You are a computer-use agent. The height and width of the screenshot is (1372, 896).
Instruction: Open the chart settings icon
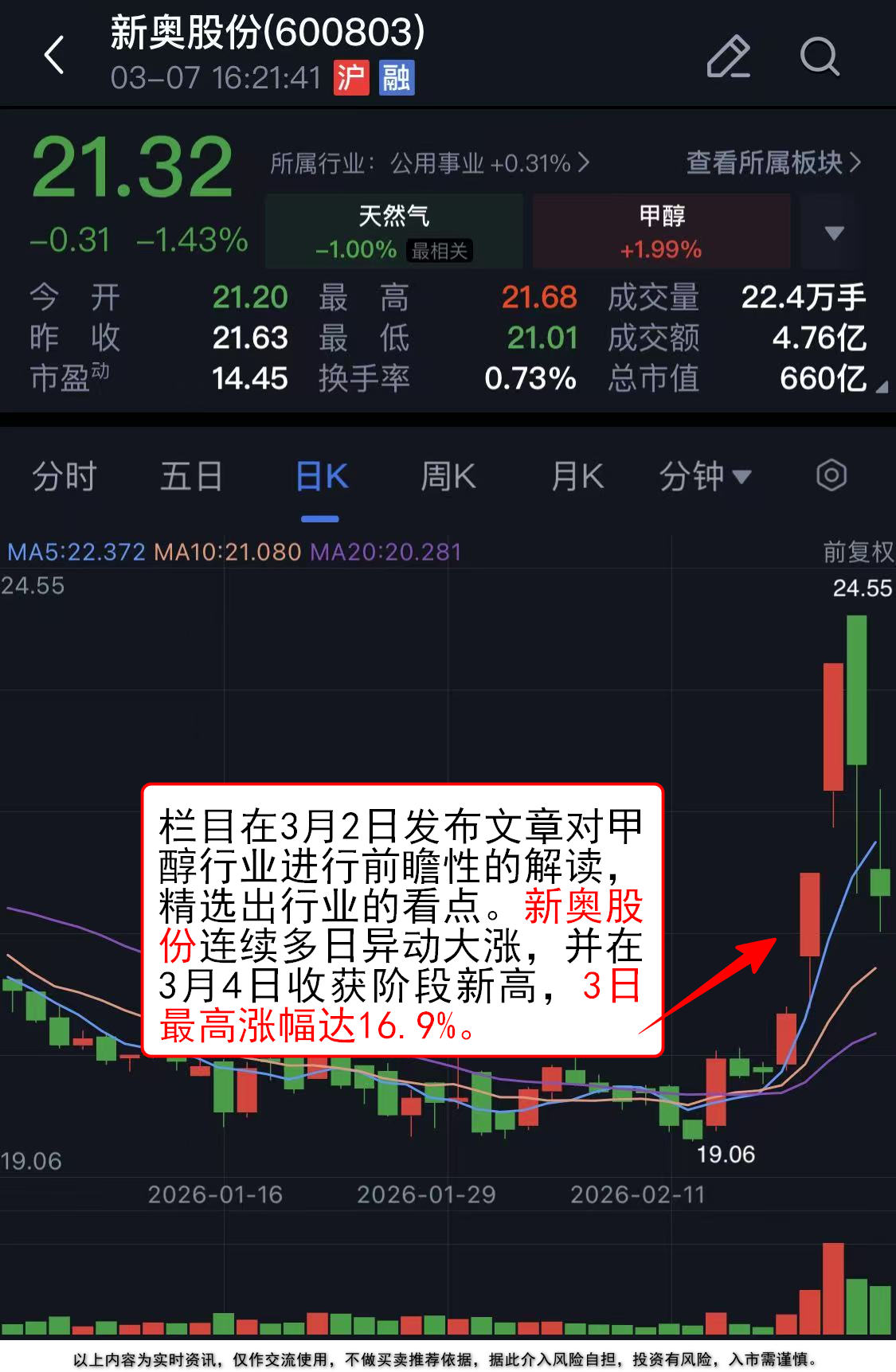[x=831, y=475]
